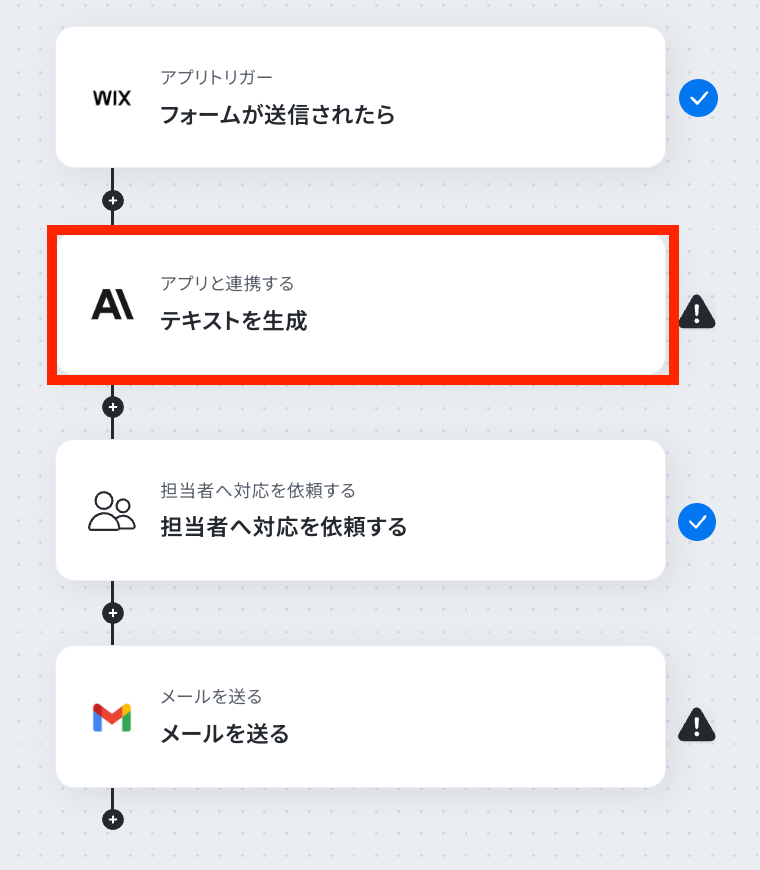This screenshot has width=760, height=870.
Task: Open the Wix フォームが送信されたら trigger card
Action: click(x=360, y=97)
